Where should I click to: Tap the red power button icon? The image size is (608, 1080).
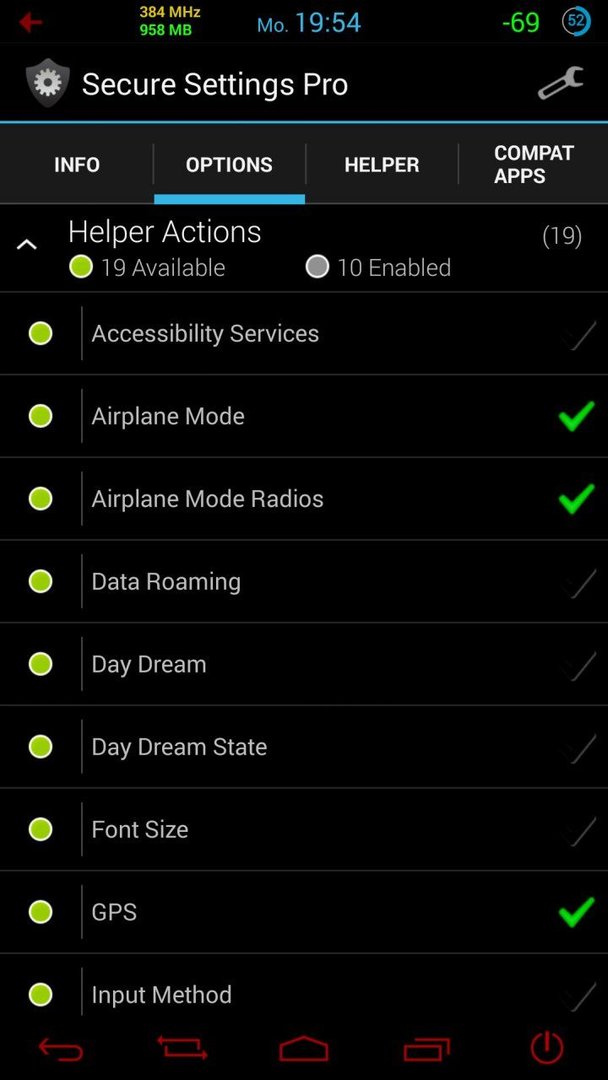547,1049
